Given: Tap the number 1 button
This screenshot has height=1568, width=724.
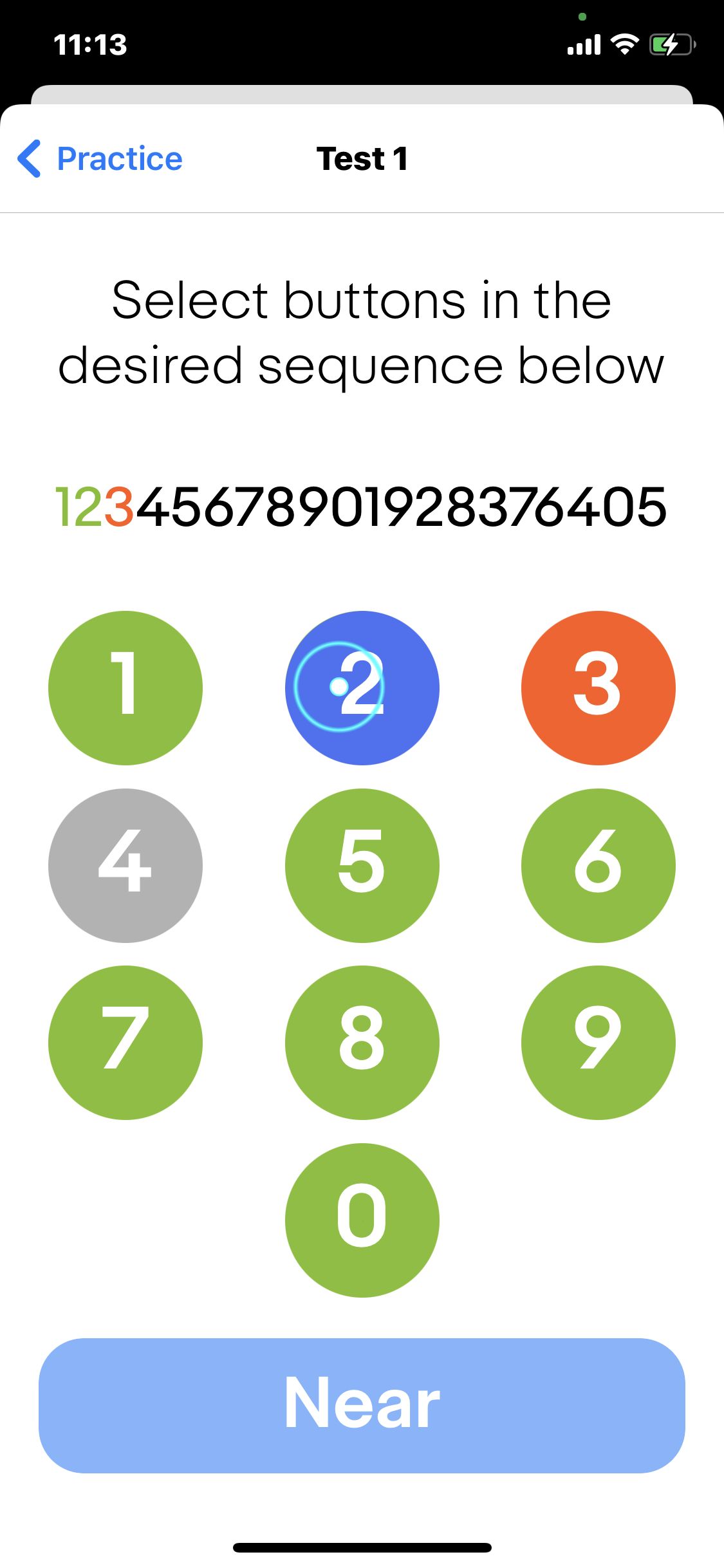Looking at the screenshot, I should coord(125,687).
